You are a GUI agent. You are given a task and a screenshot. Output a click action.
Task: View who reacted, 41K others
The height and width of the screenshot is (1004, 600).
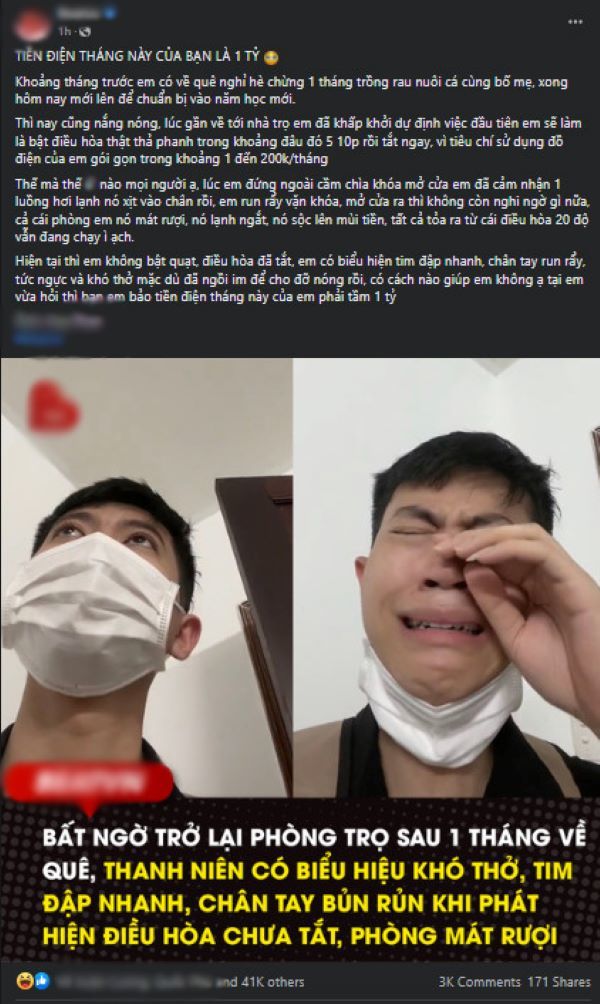263,982
